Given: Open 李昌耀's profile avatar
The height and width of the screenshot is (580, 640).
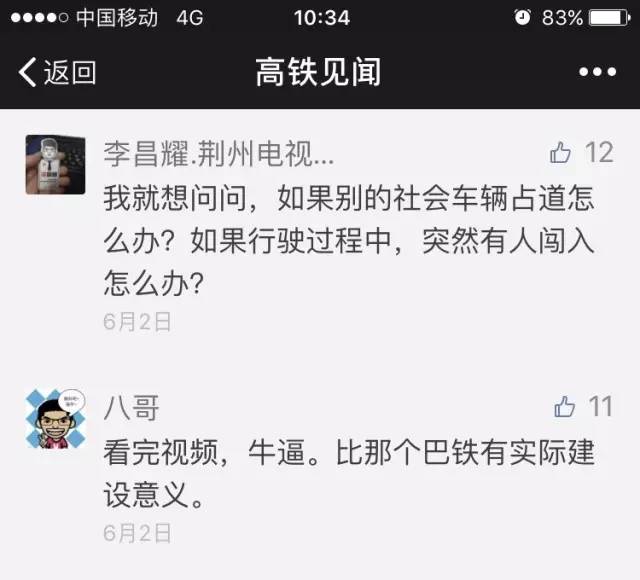Looking at the screenshot, I should (53, 165).
